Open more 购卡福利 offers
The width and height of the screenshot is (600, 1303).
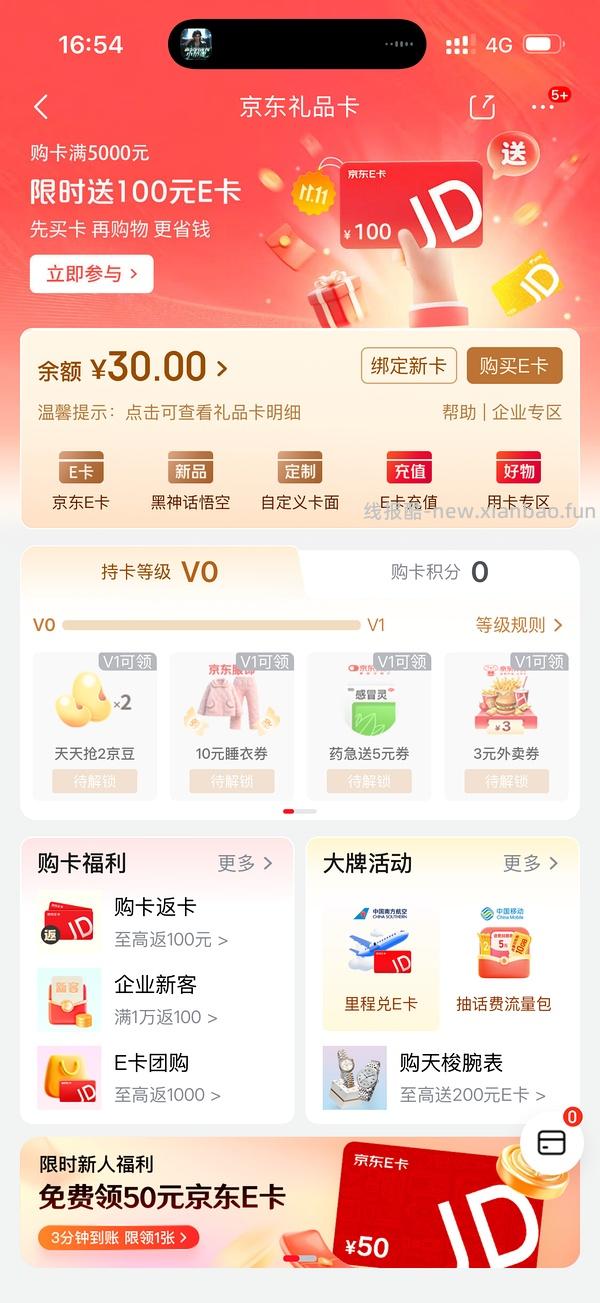[245, 863]
